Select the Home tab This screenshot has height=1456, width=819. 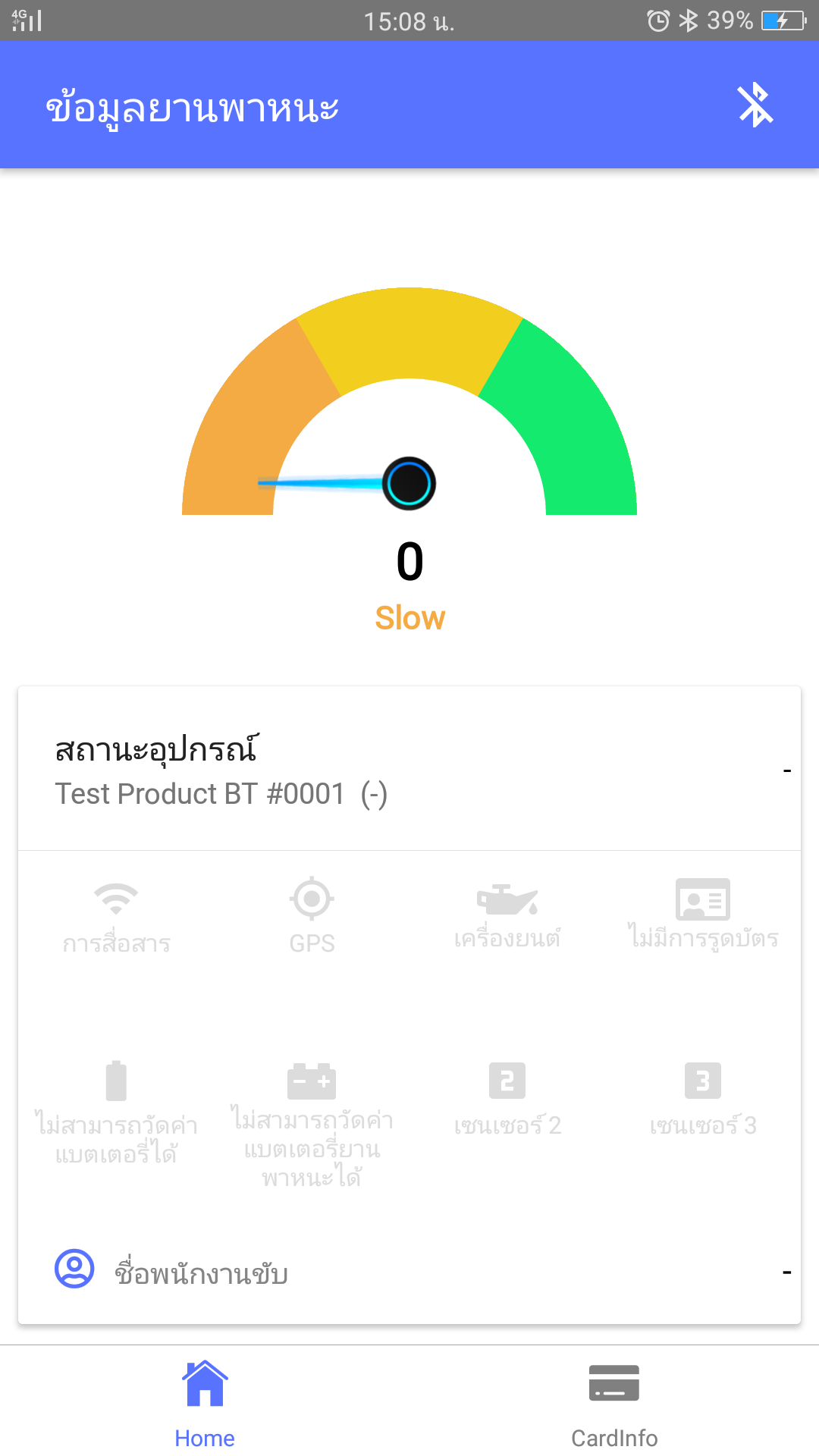click(205, 1402)
